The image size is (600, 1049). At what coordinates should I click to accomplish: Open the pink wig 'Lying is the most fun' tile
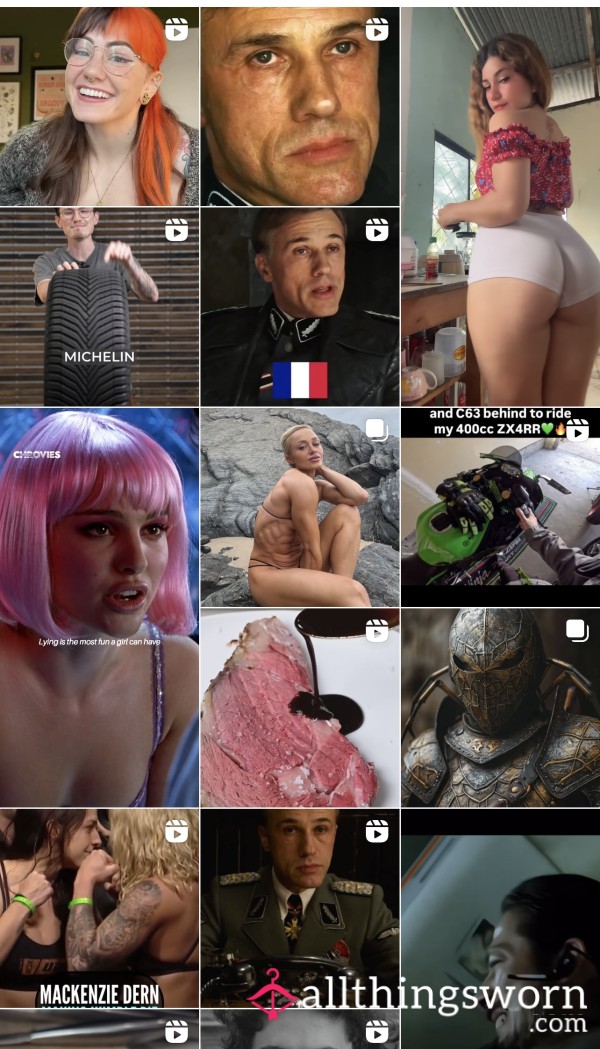pos(99,607)
